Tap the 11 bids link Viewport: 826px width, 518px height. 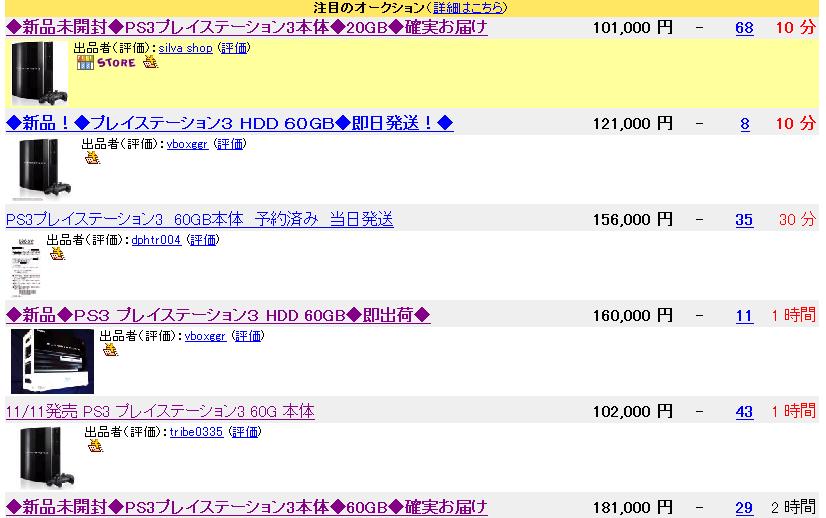pyautogui.click(x=744, y=316)
